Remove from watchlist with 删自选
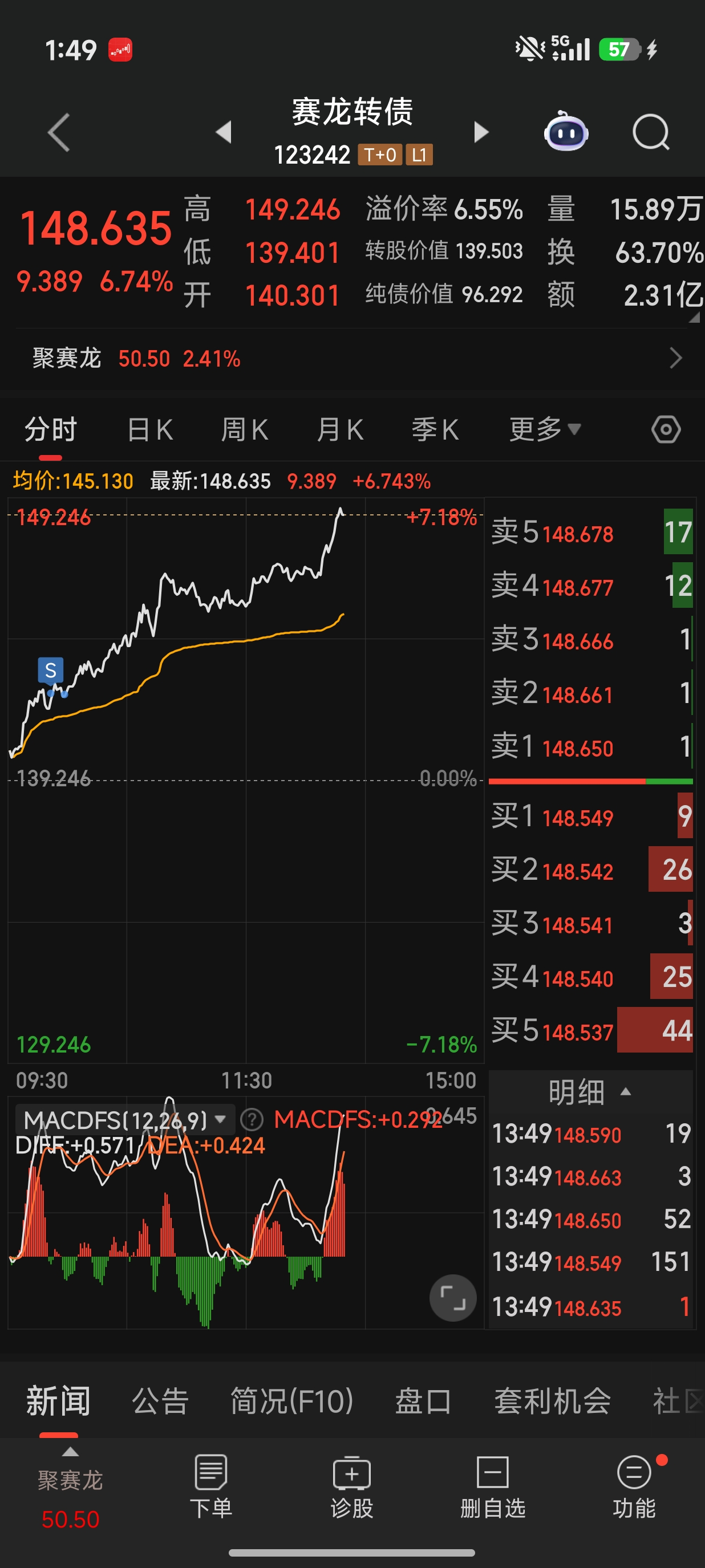 coord(492,1486)
